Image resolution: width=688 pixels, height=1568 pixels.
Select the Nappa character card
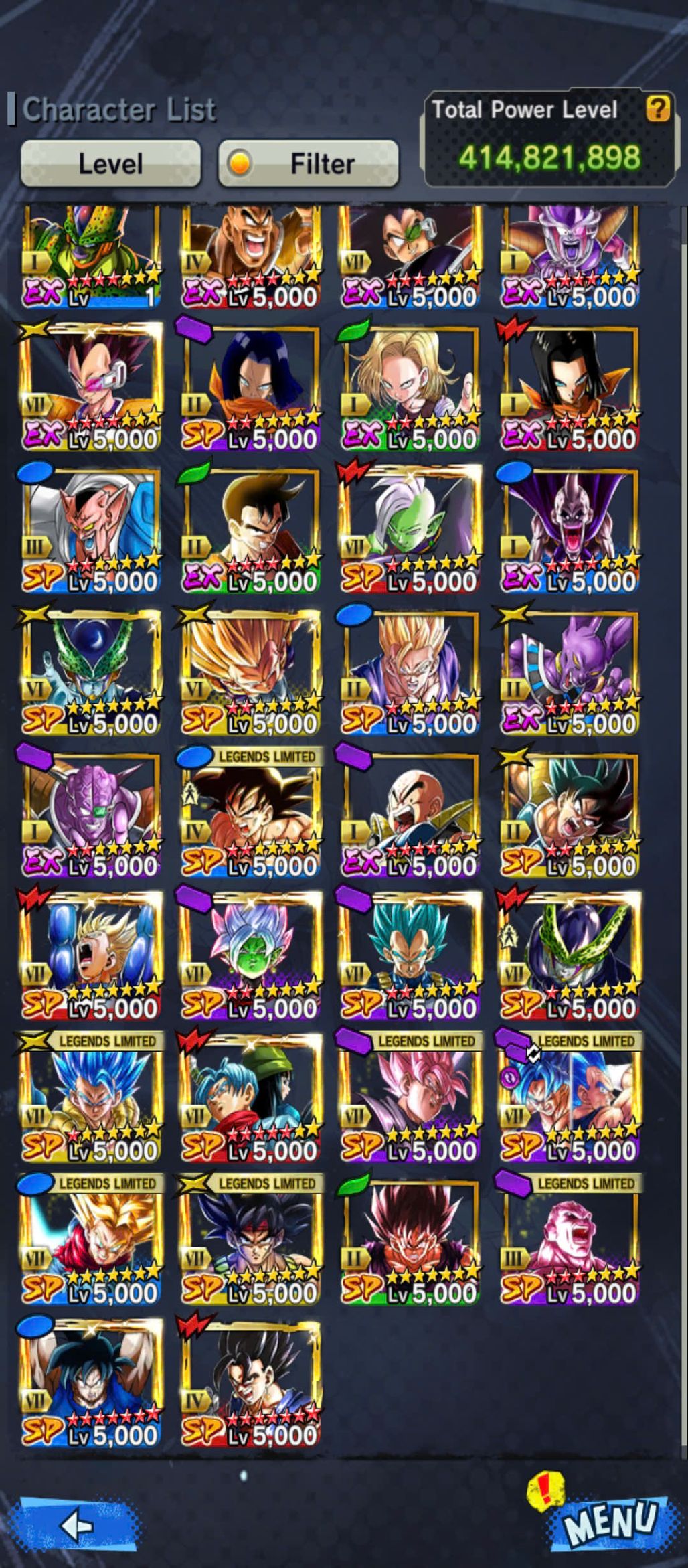pyautogui.click(x=250, y=256)
